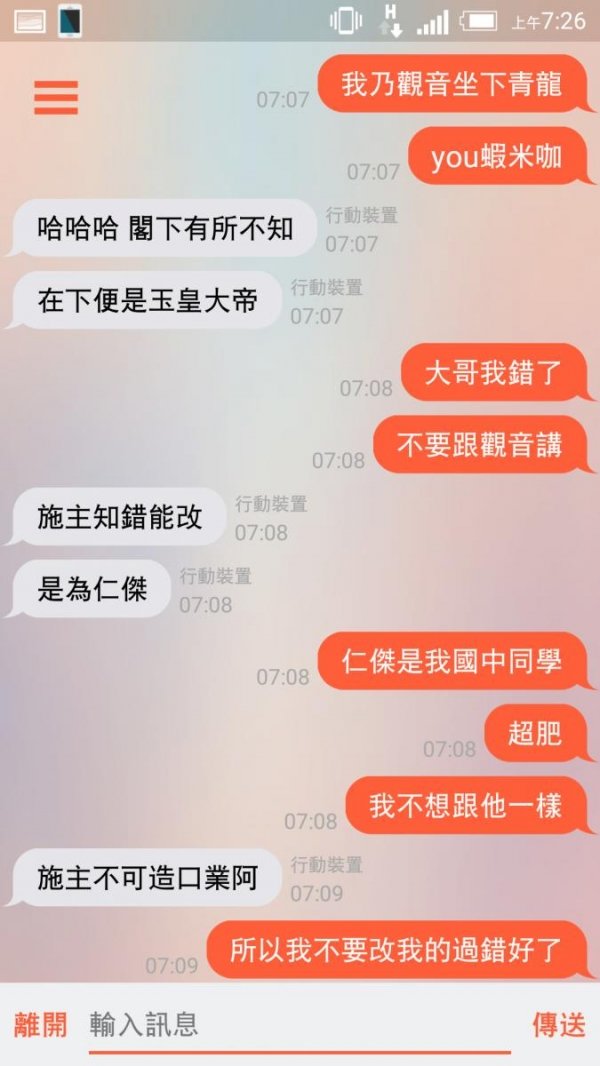This screenshot has width=600, height=1066.
Task: Open the hamburger menu
Action: [x=56, y=97]
